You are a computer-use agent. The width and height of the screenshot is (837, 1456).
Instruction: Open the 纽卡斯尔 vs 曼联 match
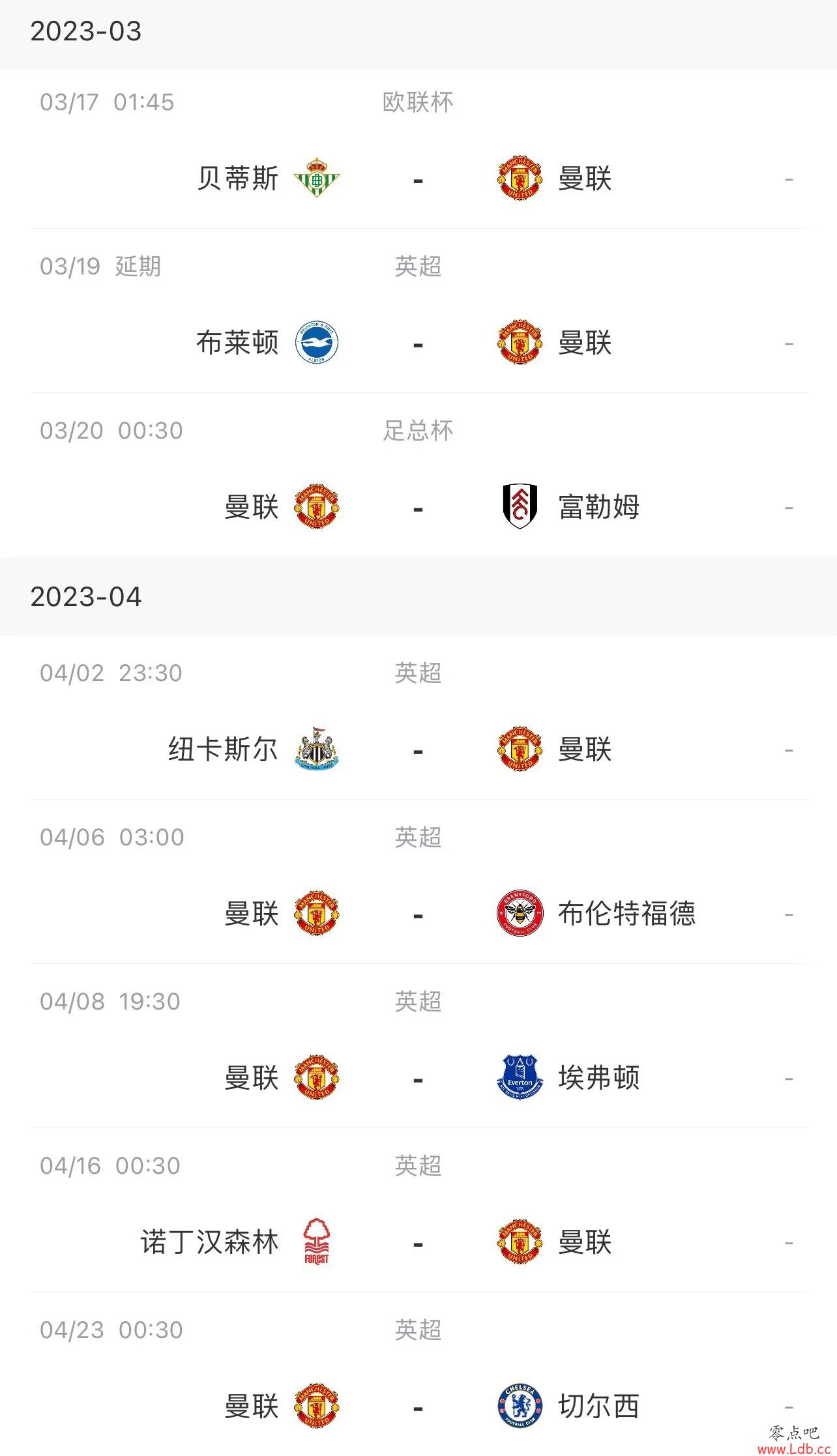(419, 718)
